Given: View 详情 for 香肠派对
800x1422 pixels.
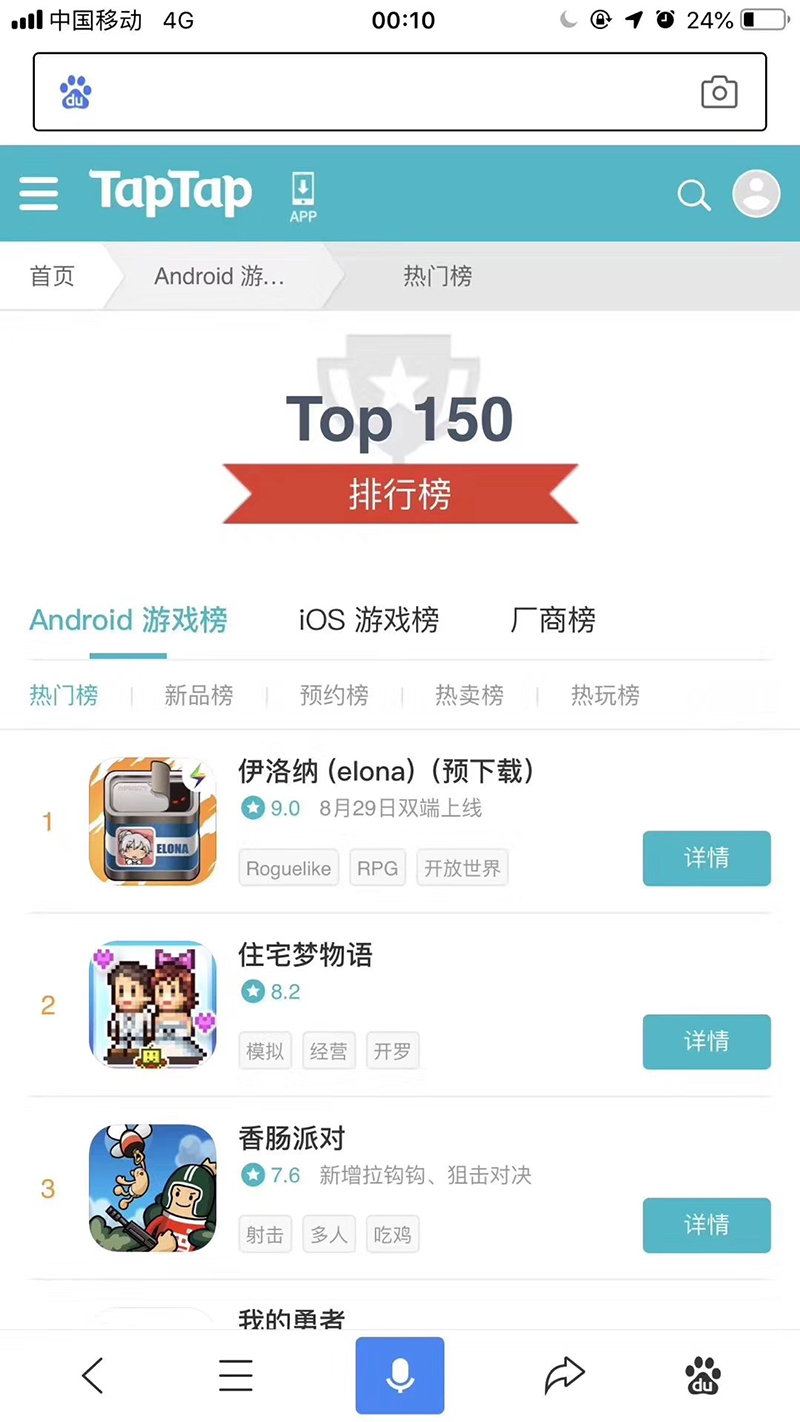Looking at the screenshot, I should (706, 1225).
